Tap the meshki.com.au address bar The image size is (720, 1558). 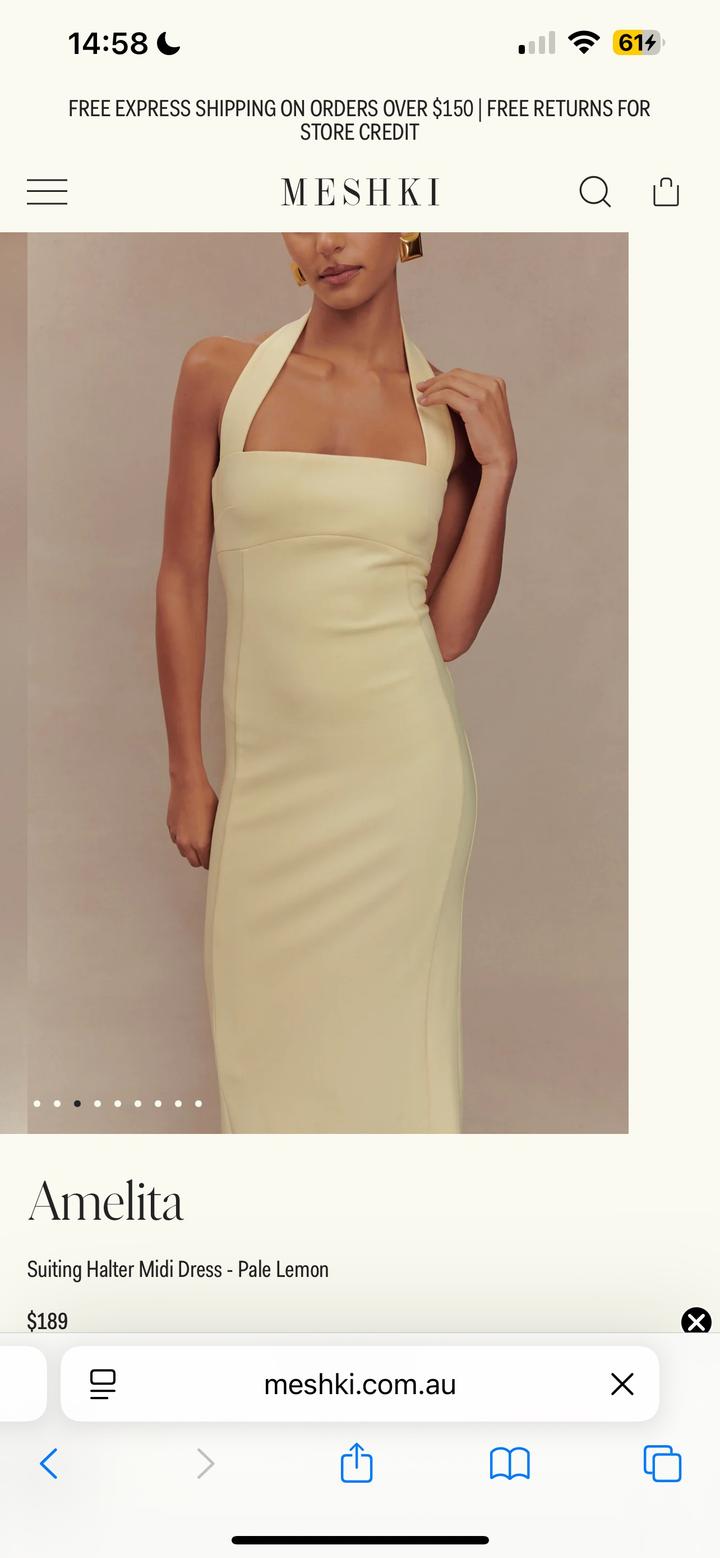point(360,1384)
